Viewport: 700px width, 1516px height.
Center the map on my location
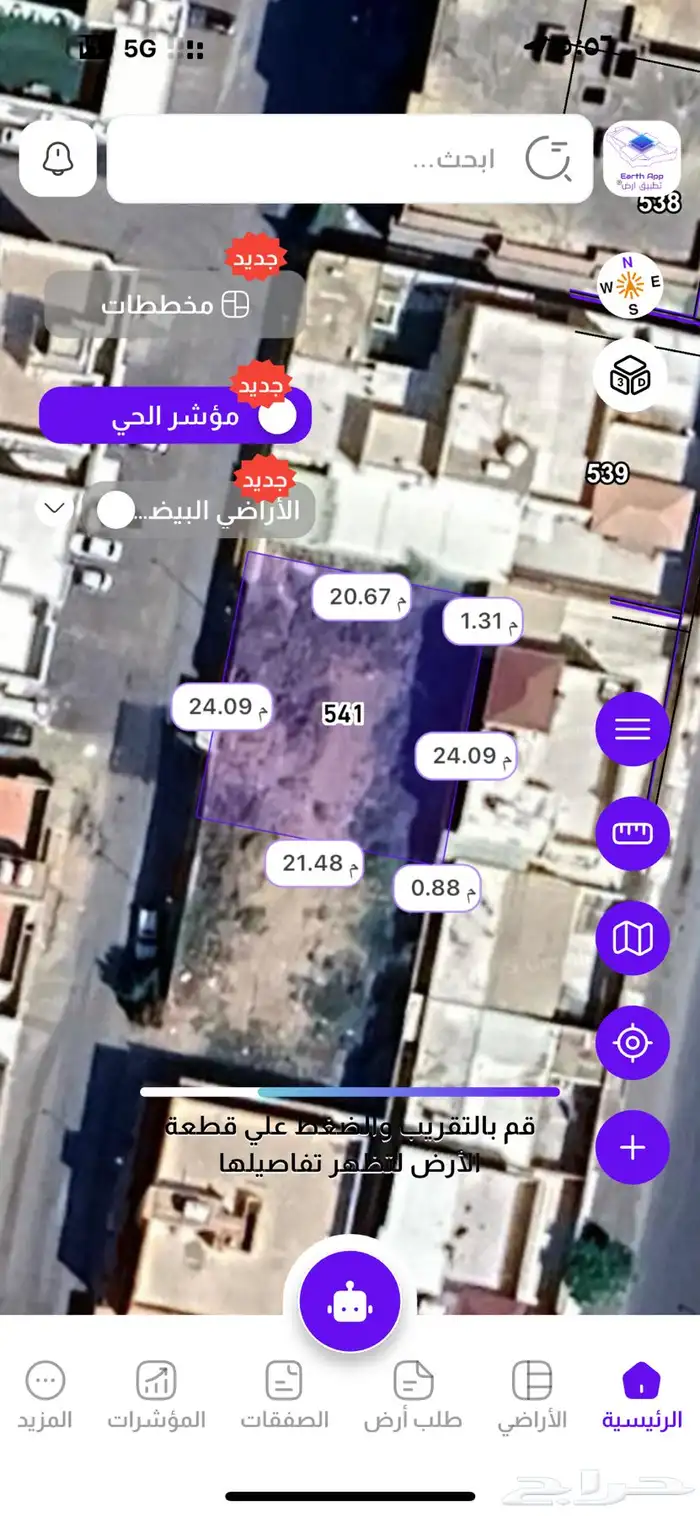[x=632, y=1043]
